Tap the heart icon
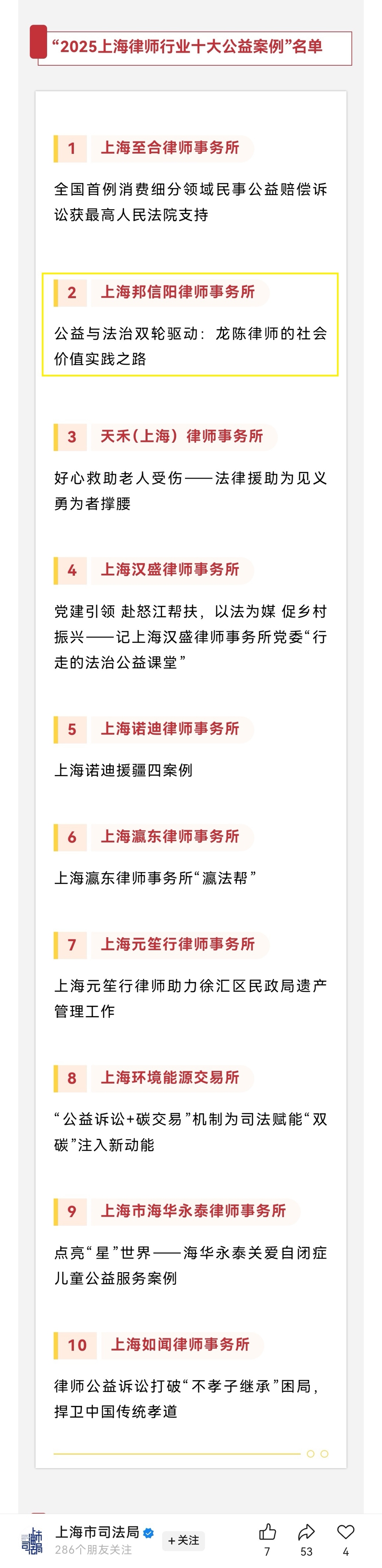The width and height of the screenshot is (382, 1568). 345,1532
